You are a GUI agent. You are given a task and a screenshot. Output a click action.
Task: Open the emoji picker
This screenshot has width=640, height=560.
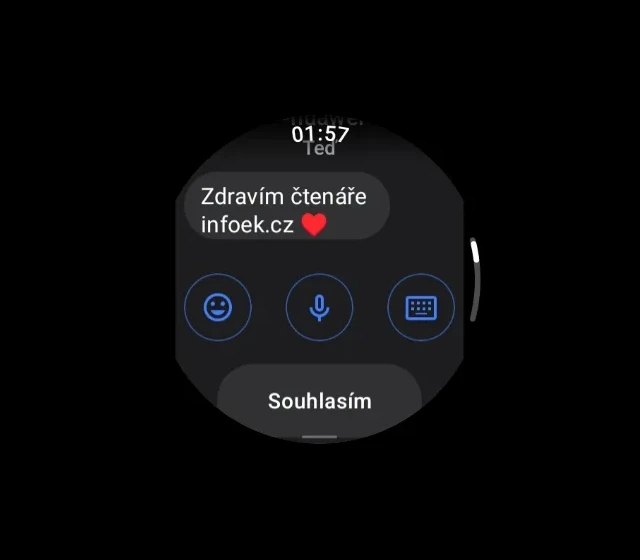pyautogui.click(x=218, y=307)
